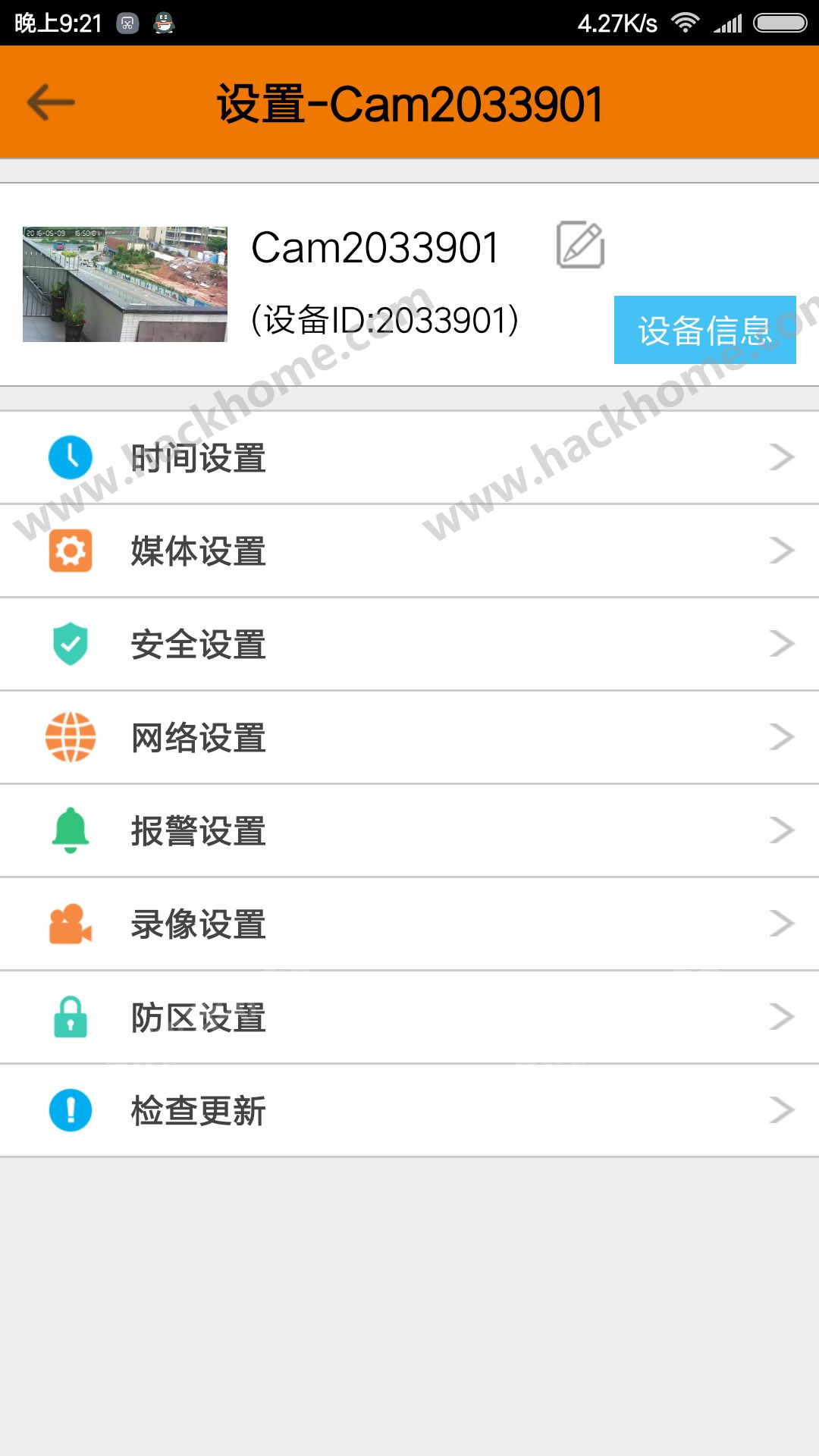
Task: Edit the camera name Cam2033901
Action: (580, 245)
